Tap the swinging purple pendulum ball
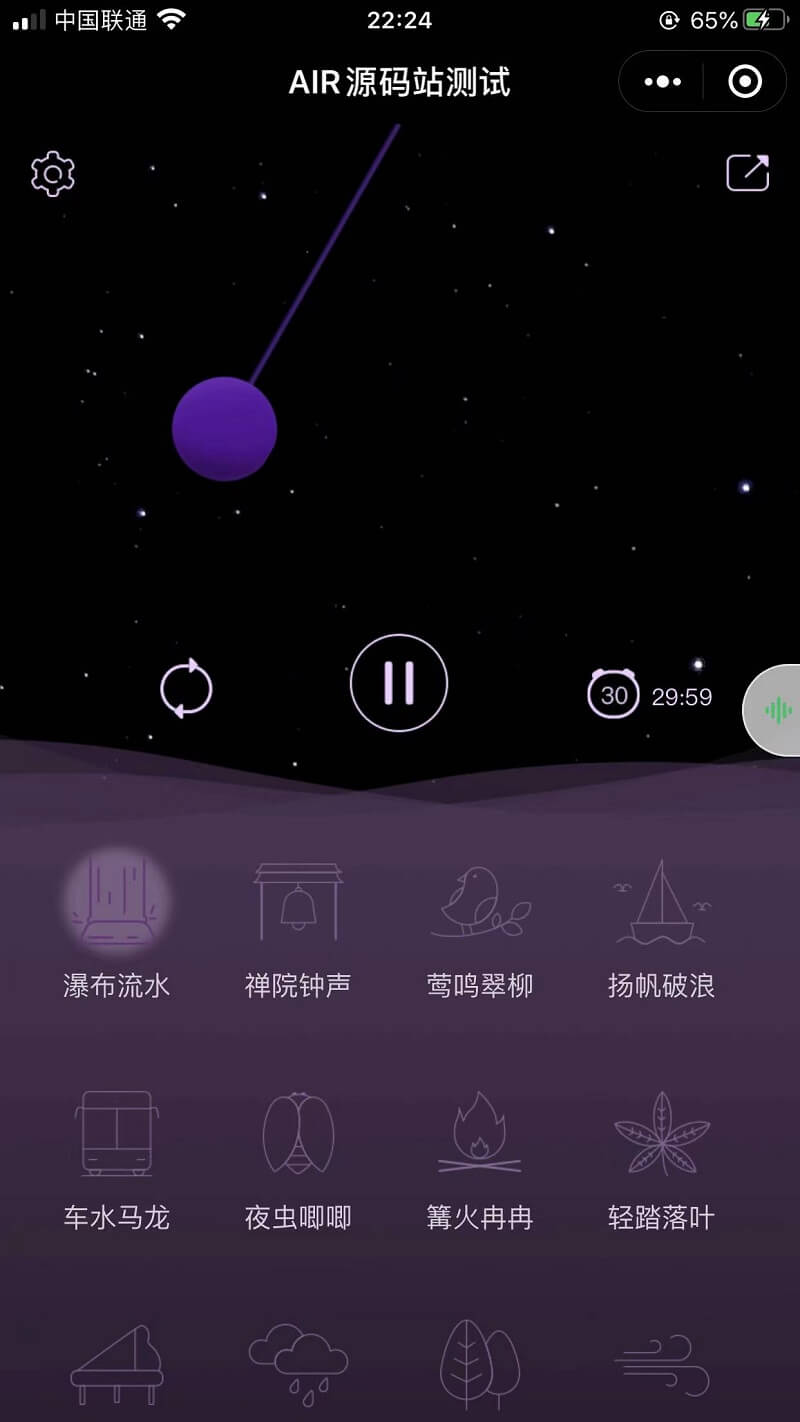Viewport: 800px width, 1422px height. point(225,428)
